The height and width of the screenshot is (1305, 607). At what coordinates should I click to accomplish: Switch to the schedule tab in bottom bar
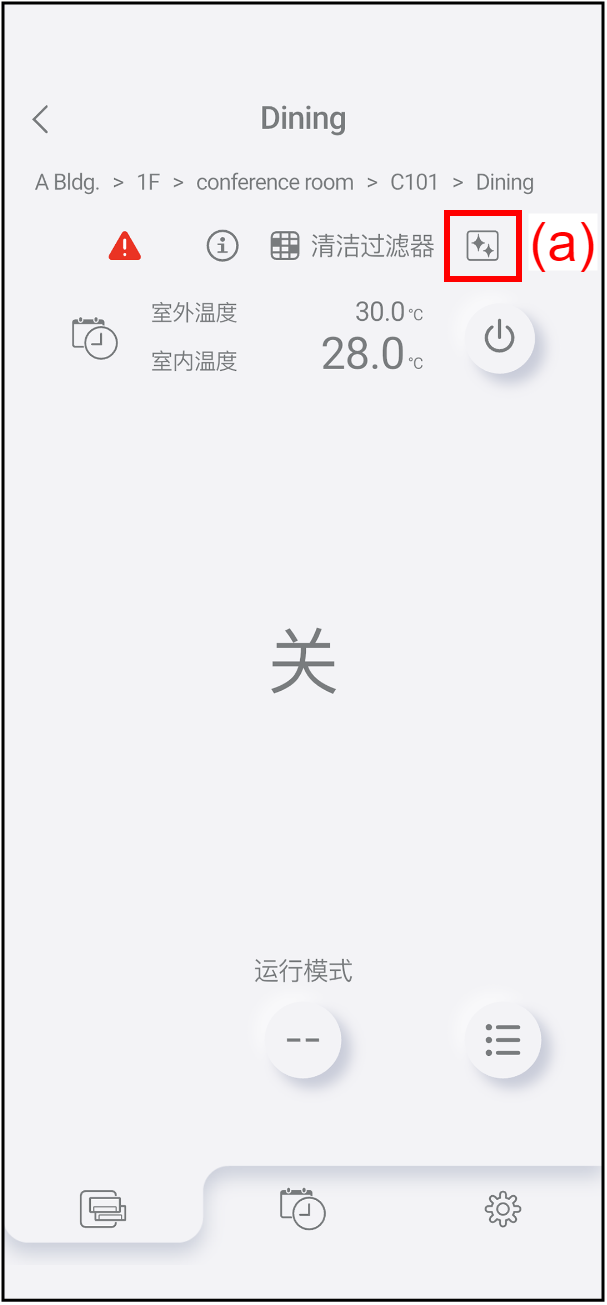302,1208
